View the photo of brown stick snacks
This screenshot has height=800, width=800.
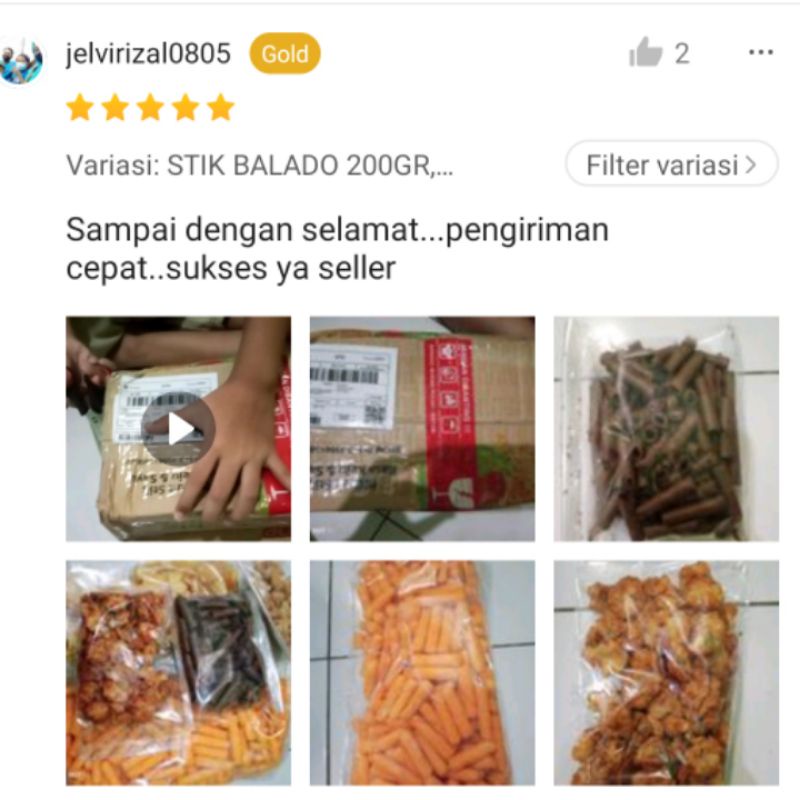[x=666, y=428]
